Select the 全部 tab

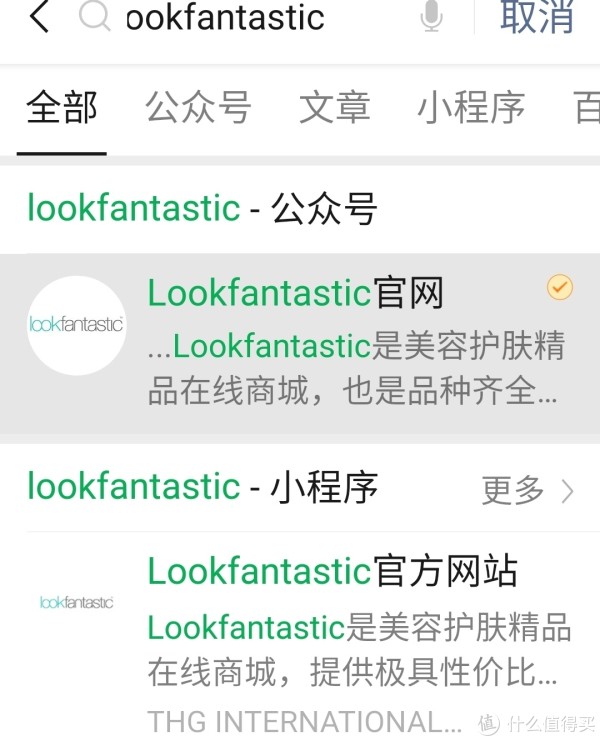tap(62, 108)
